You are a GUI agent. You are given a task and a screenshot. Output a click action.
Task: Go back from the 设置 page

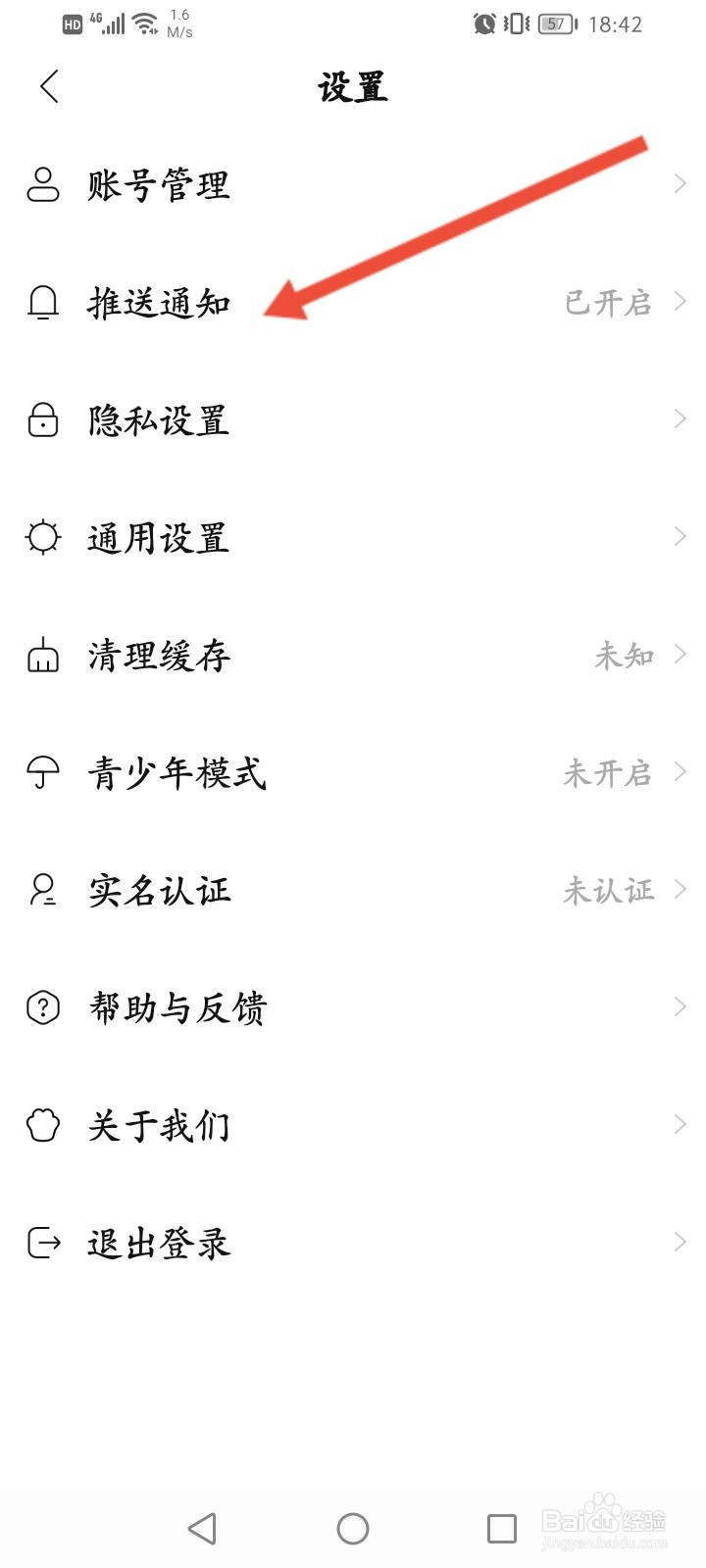50,86
